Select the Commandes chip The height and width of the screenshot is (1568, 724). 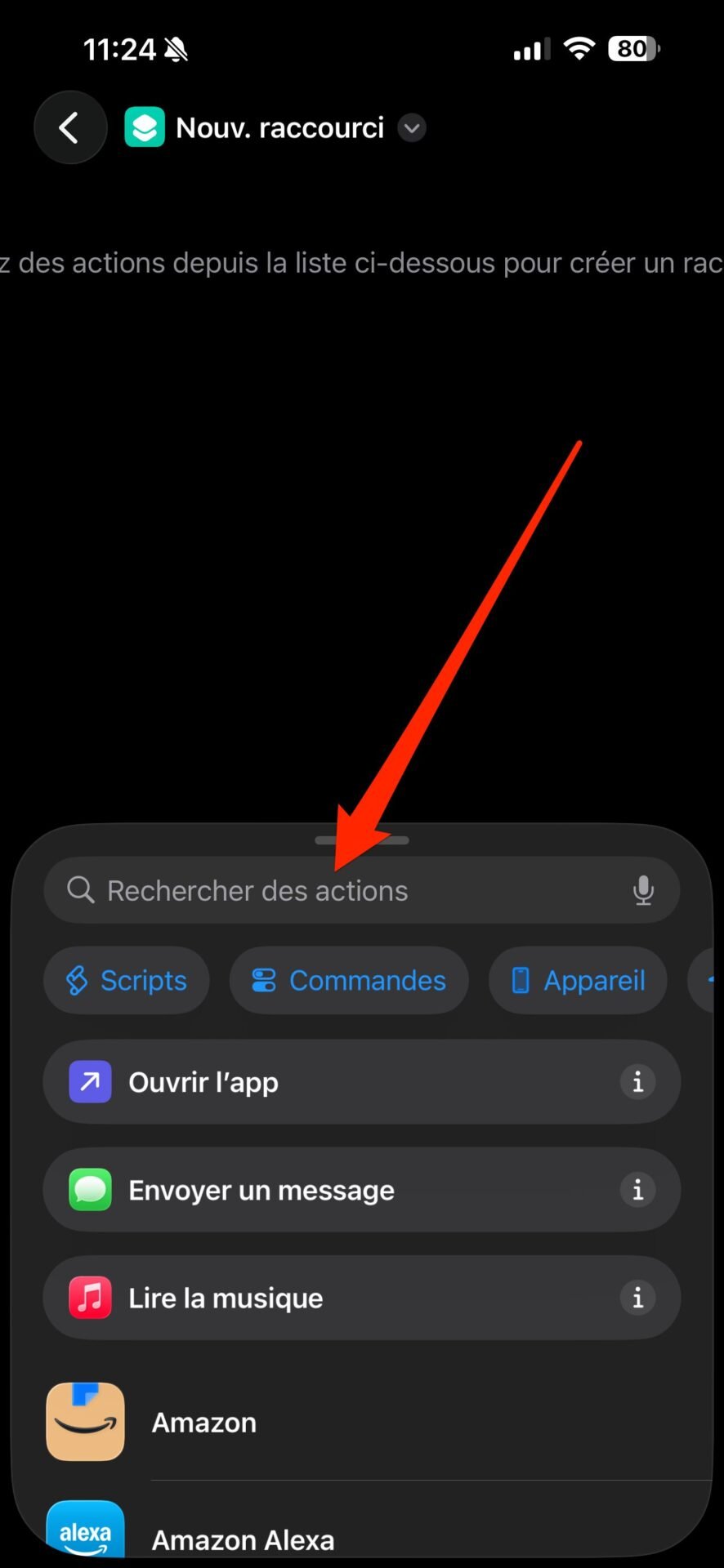point(349,980)
